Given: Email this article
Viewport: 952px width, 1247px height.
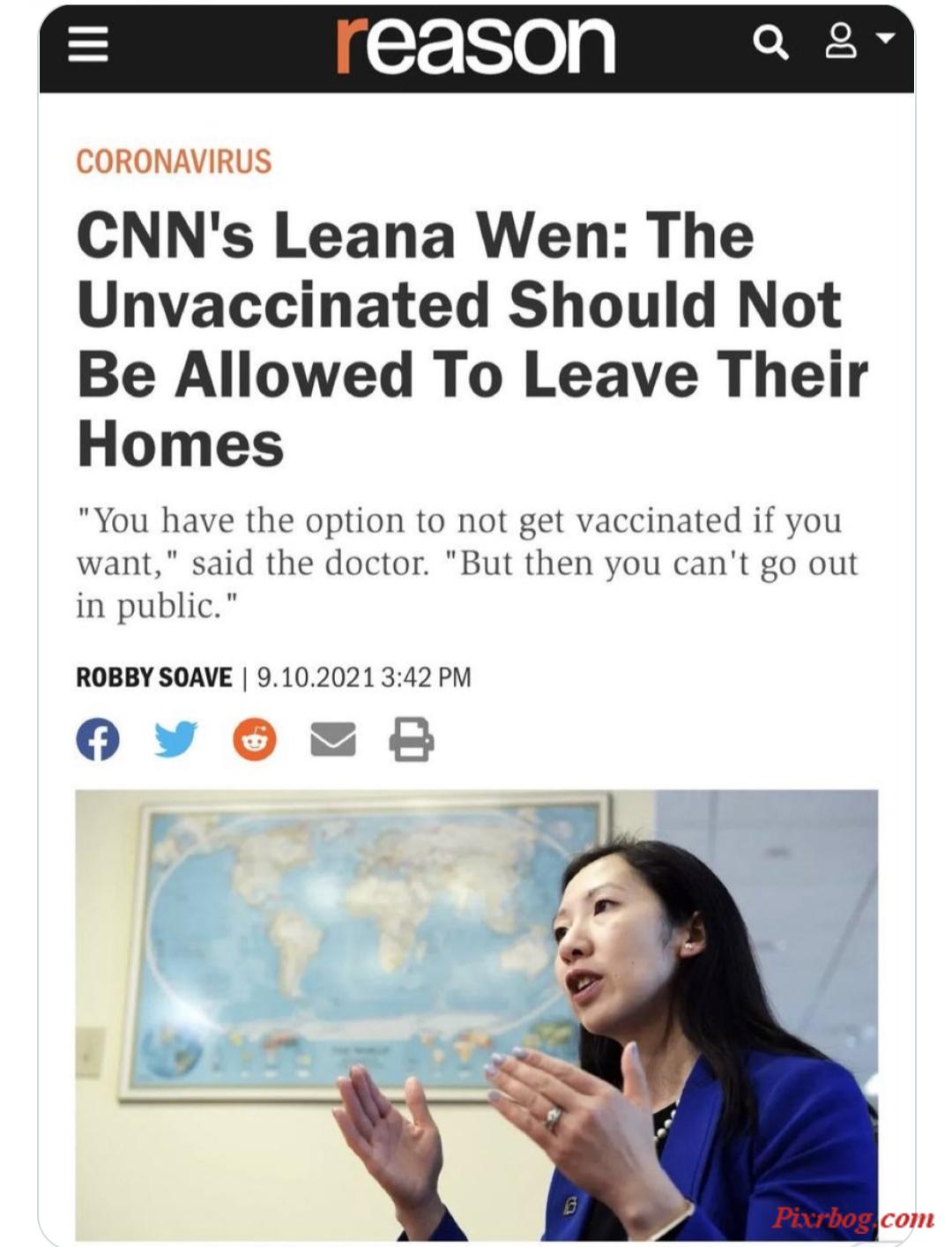Looking at the screenshot, I should click(x=333, y=739).
